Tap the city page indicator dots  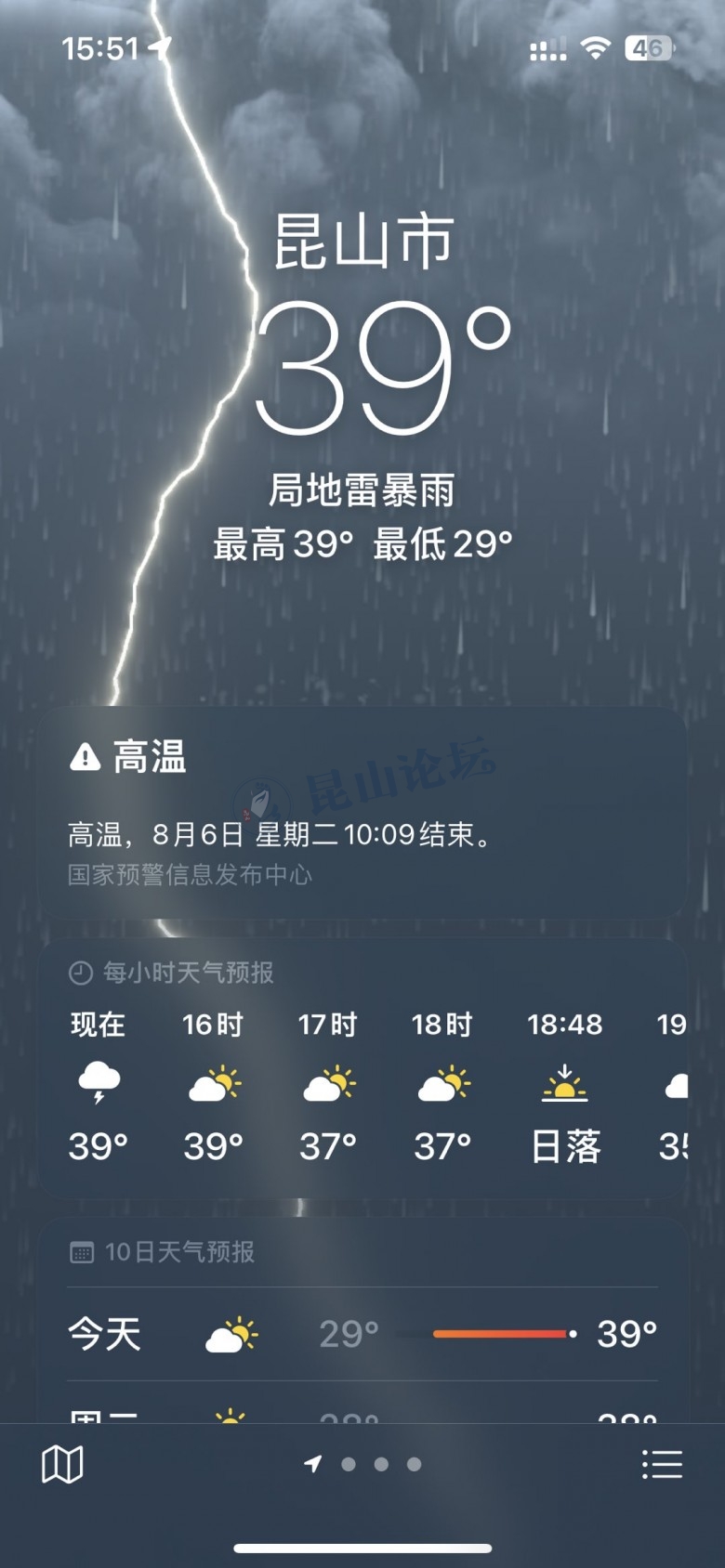(364, 1465)
